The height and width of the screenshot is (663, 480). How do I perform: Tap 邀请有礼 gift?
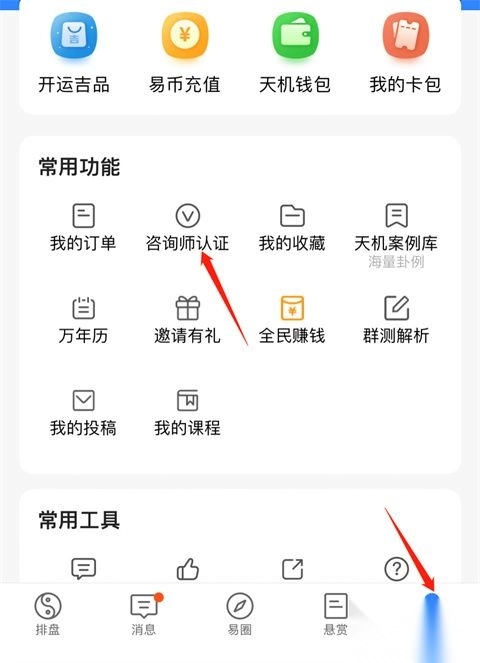coord(187,320)
